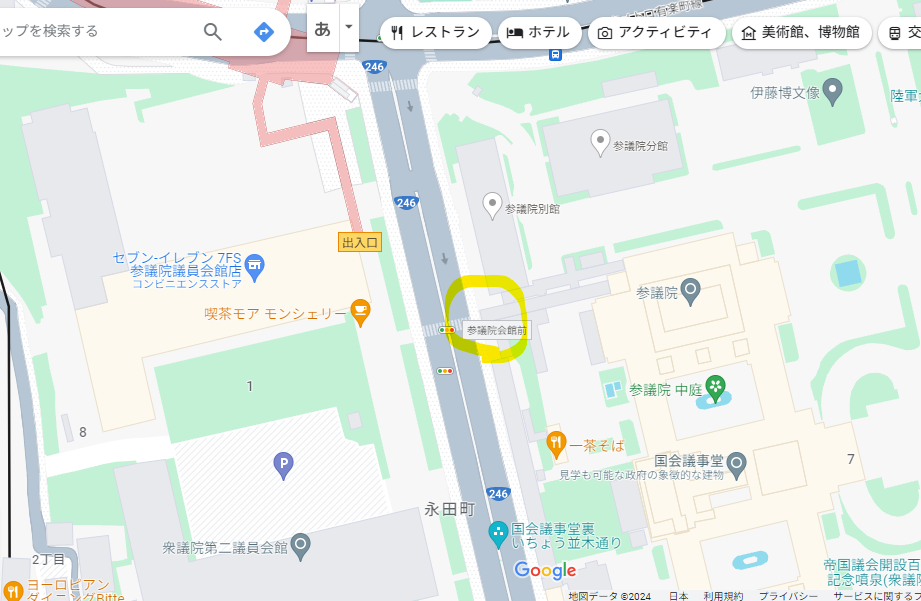Open the parking P marker
Image resolution: width=921 pixels, height=601 pixels.
[x=283, y=466]
